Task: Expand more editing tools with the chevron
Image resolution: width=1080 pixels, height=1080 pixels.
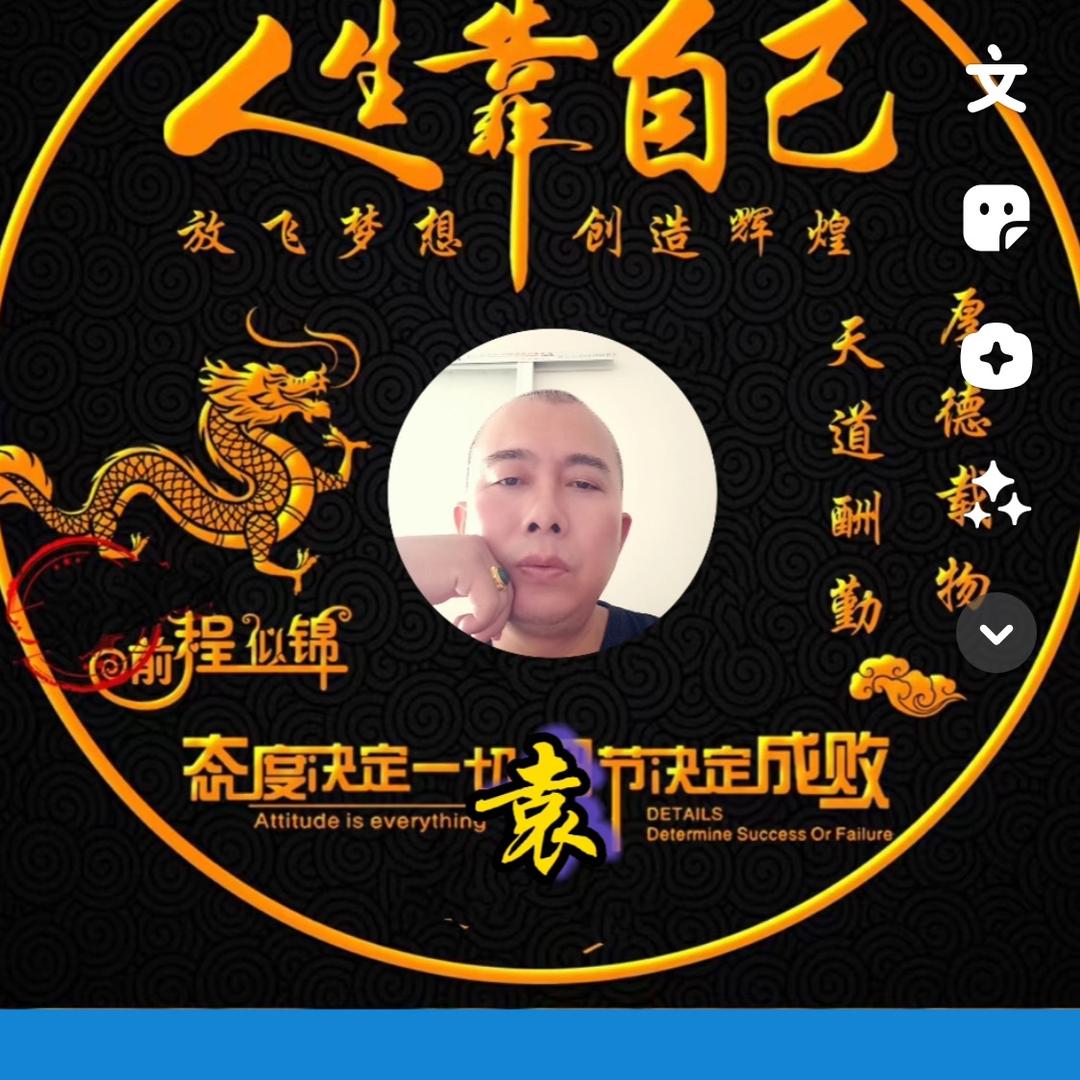Action: point(996,633)
